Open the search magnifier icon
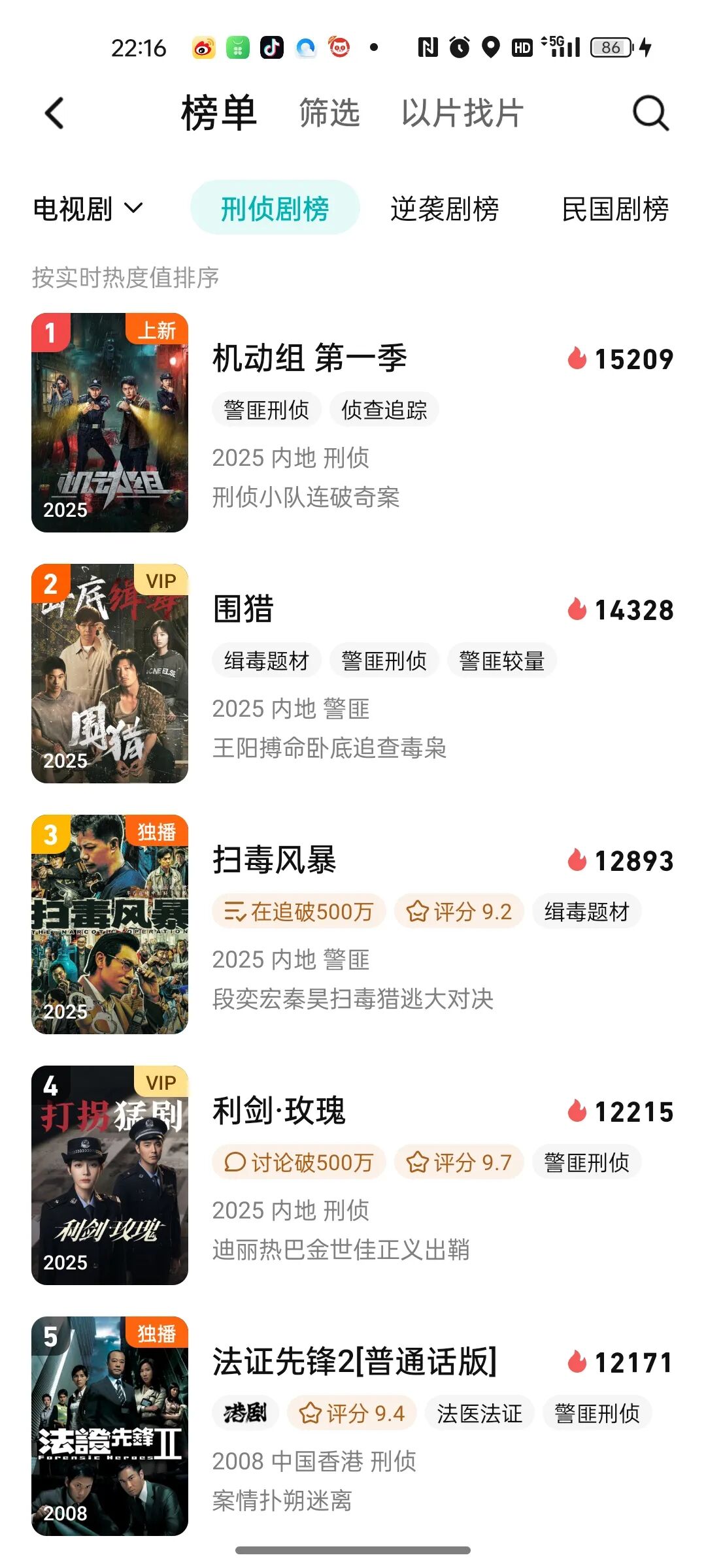Viewport: 706px width, 1568px height. (650, 114)
